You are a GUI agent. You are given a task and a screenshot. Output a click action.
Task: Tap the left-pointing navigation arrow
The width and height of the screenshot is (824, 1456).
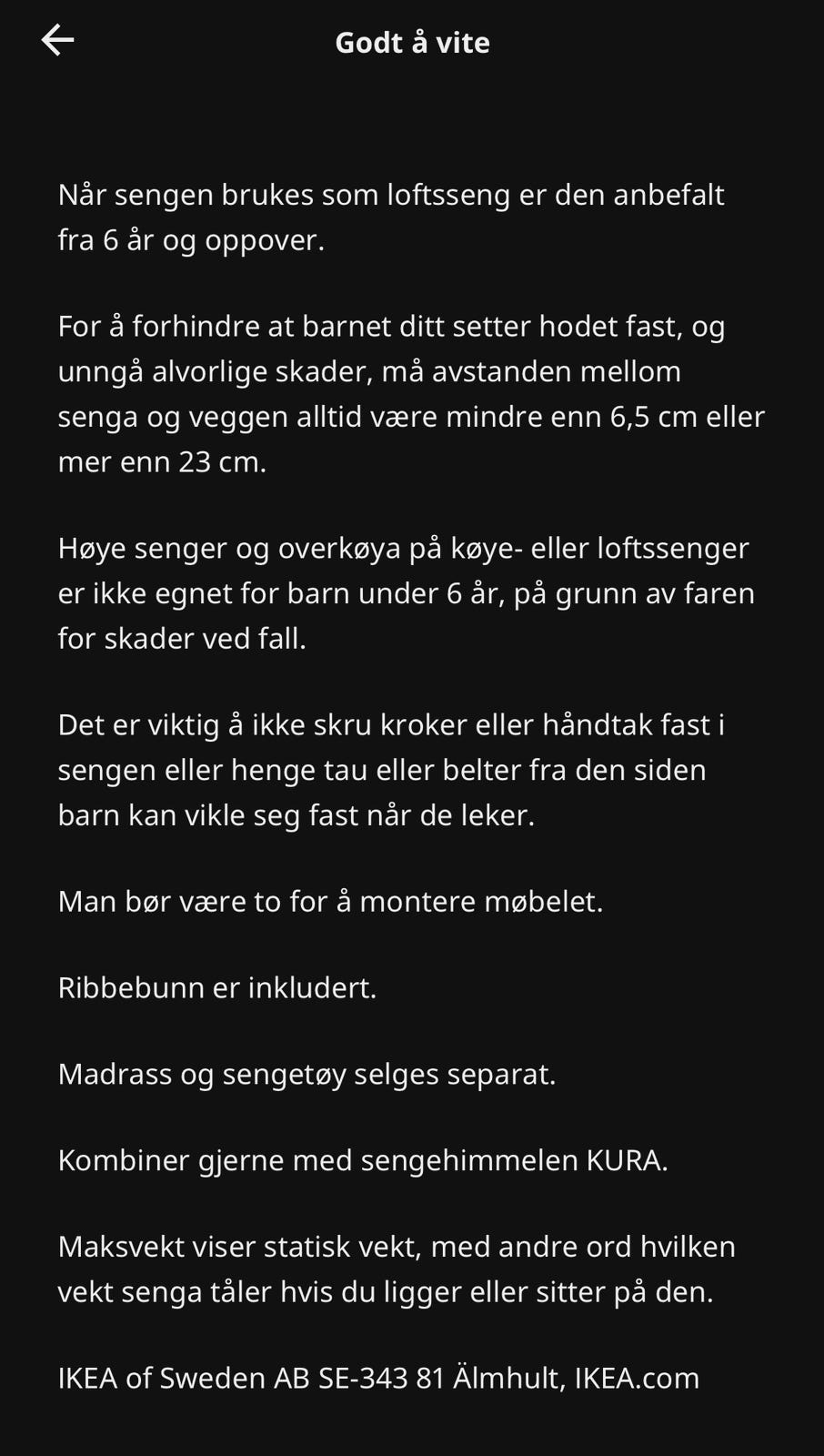click(57, 40)
